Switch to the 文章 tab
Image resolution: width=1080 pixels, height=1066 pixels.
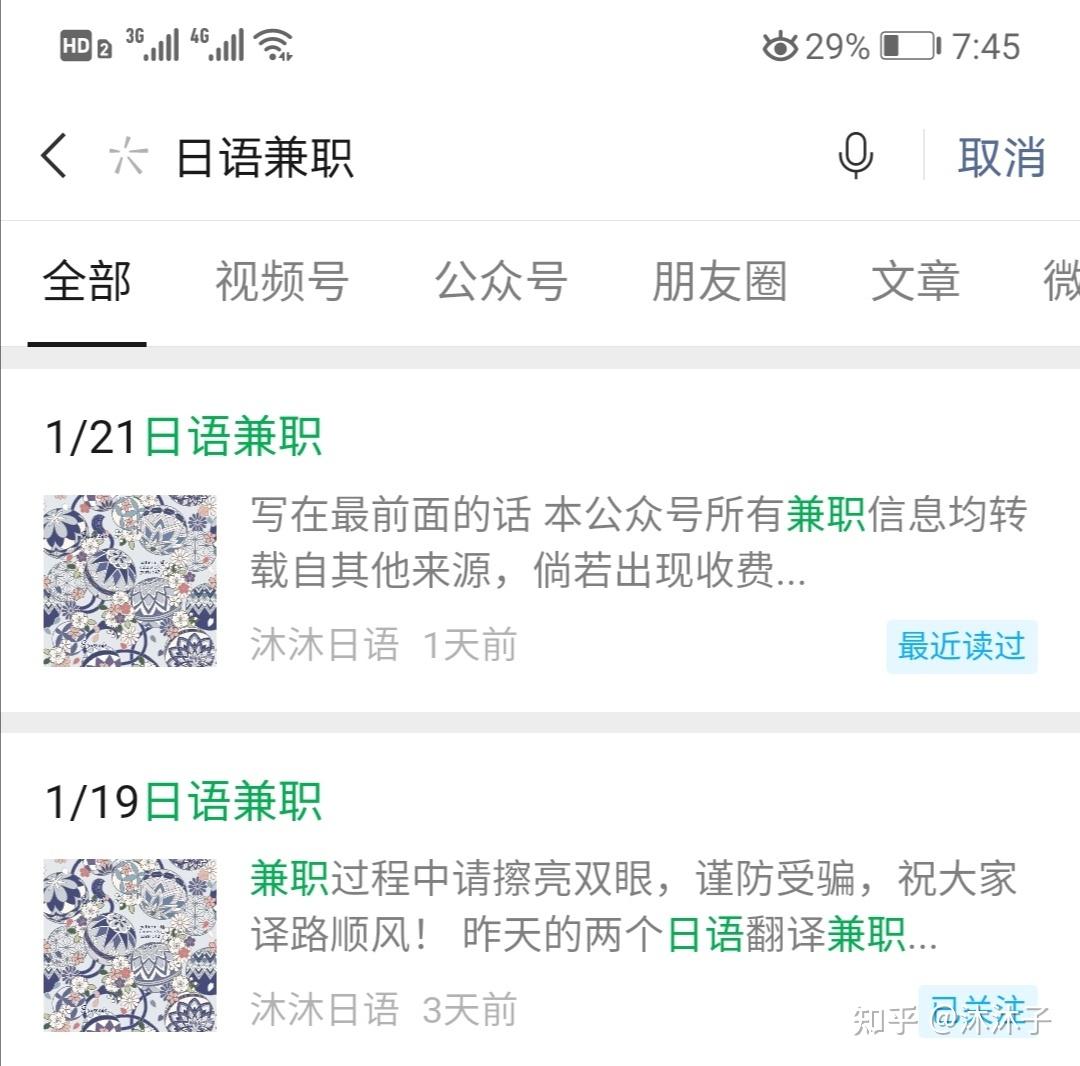[x=915, y=282]
